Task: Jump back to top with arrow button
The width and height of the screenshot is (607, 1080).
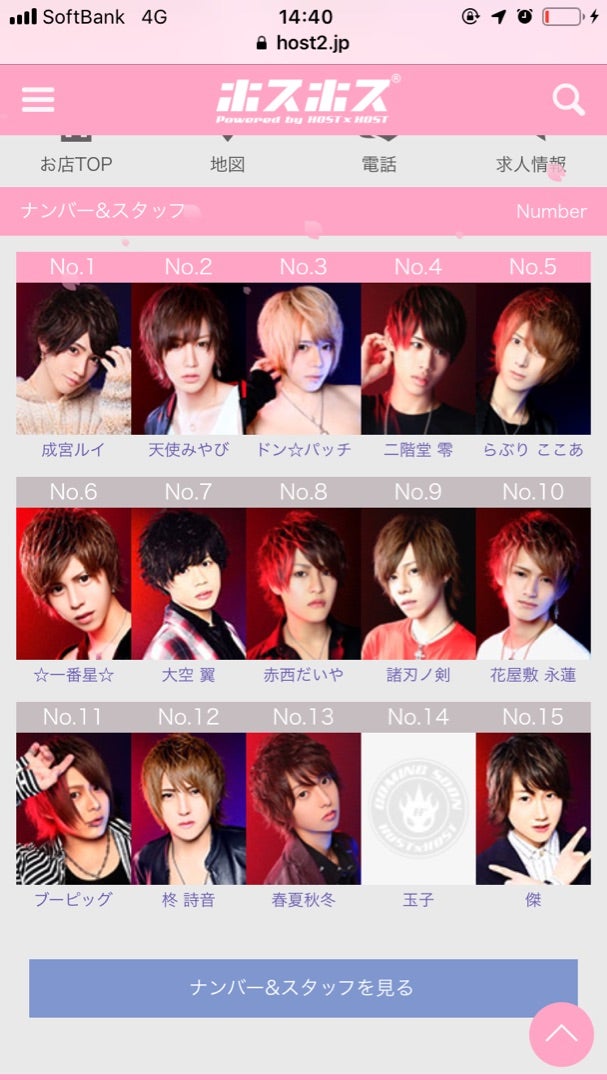Action: click(x=561, y=1034)
